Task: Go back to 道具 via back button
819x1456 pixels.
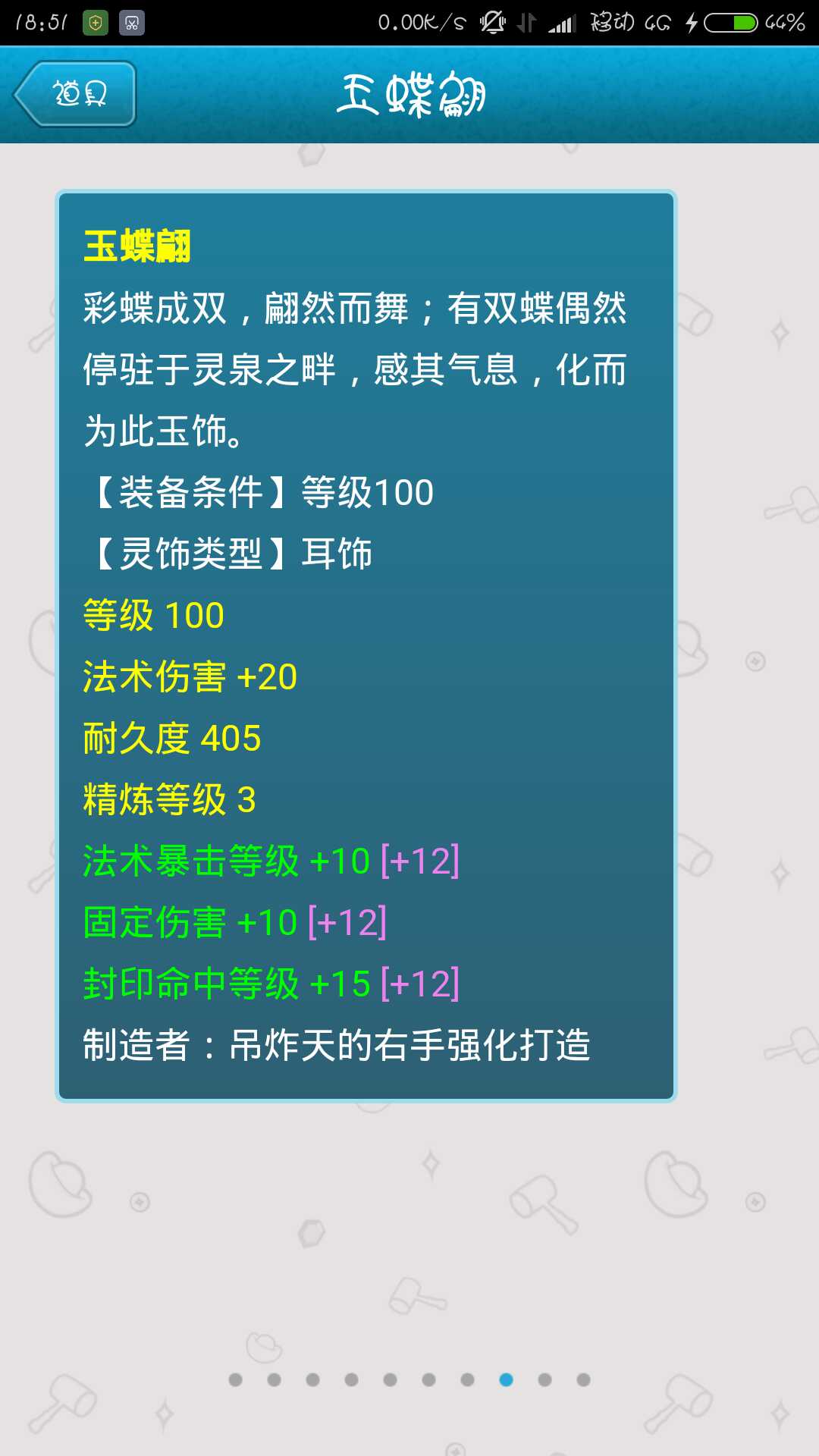Action: [74, 94]
